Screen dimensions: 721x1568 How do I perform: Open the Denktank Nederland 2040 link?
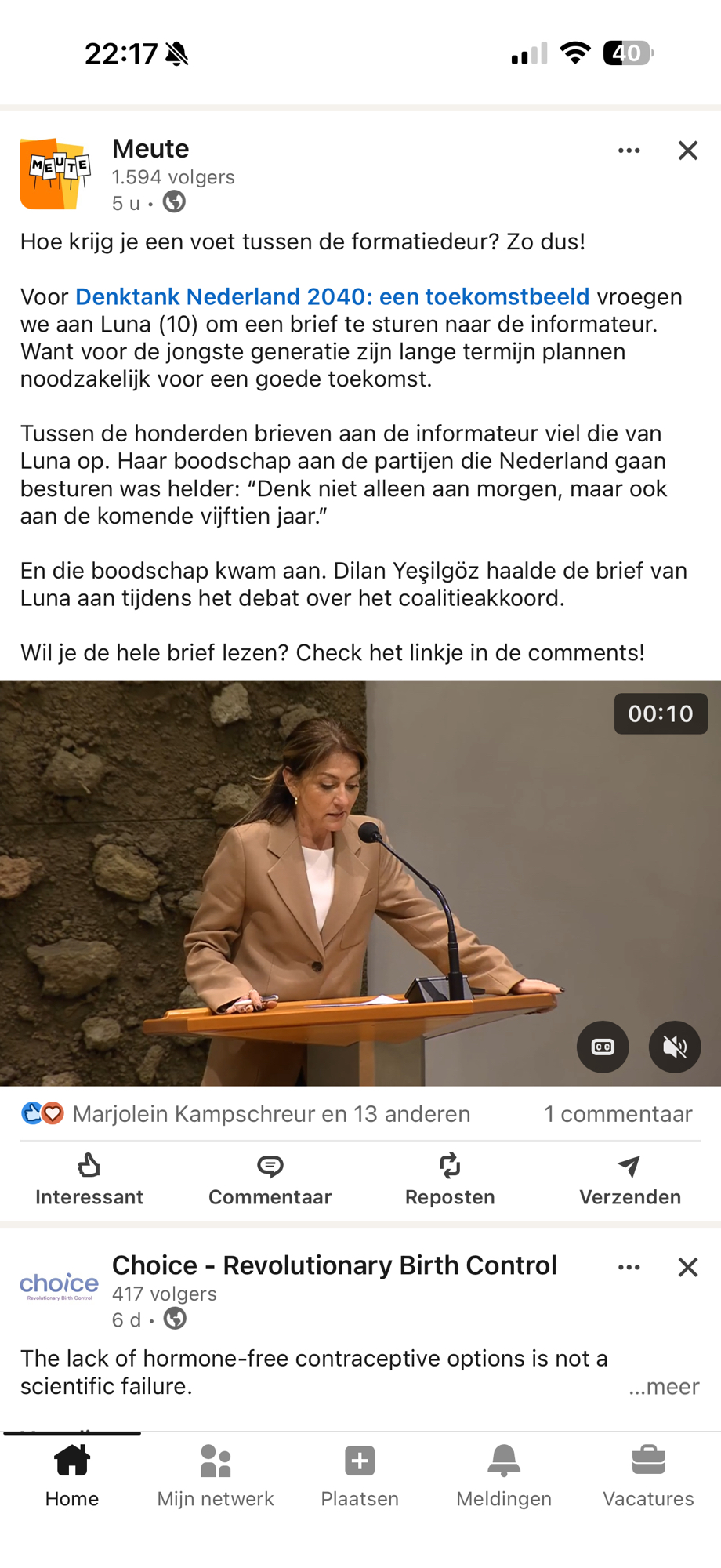click(332, 297)
